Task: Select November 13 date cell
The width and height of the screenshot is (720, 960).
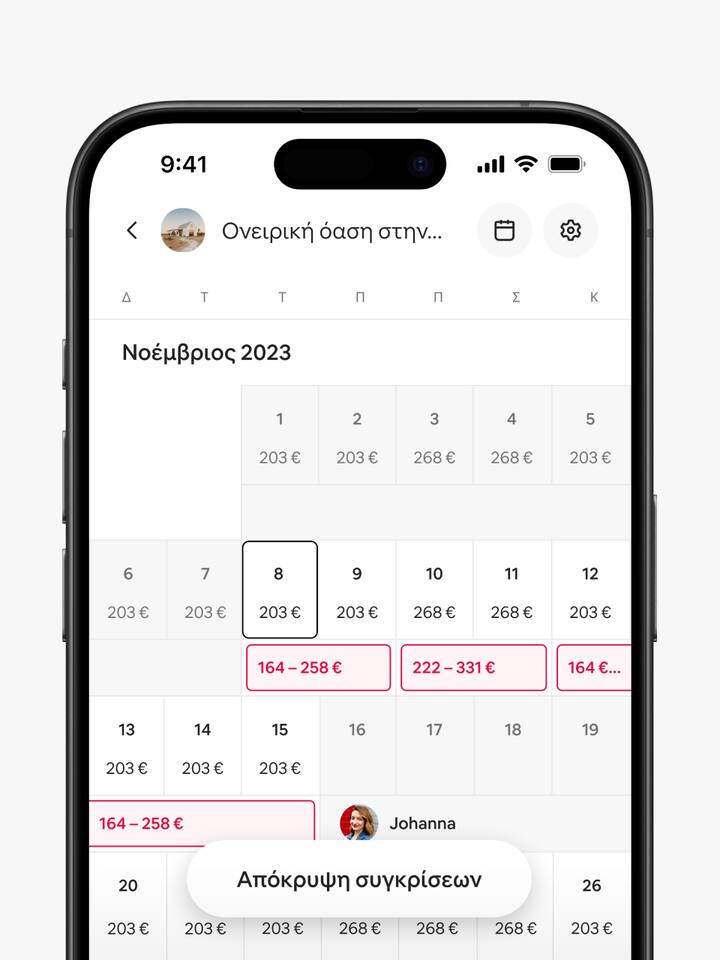Action: [127, 746]
